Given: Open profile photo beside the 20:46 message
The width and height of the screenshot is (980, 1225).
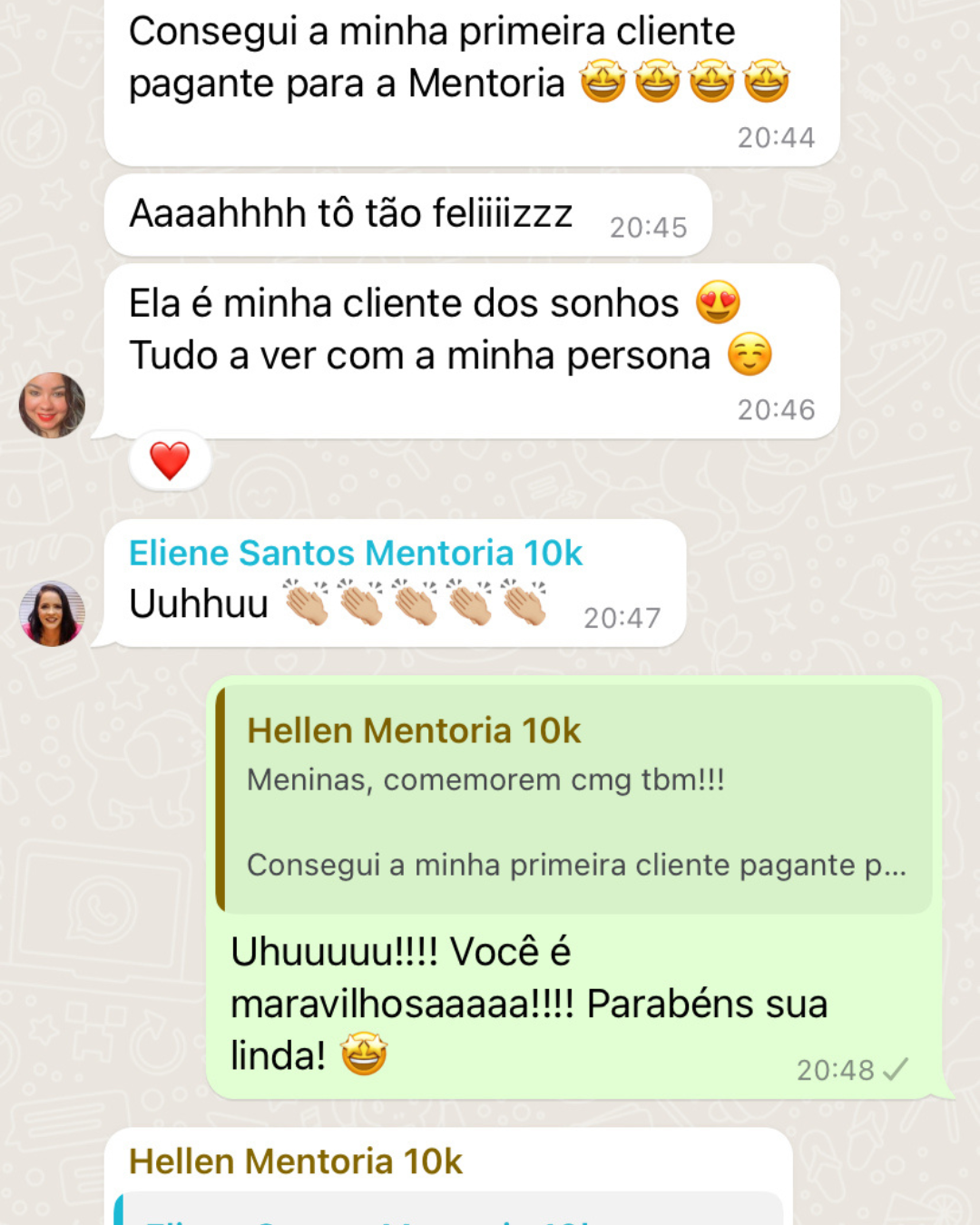Looking at the screenshot, I should (52, 405).
